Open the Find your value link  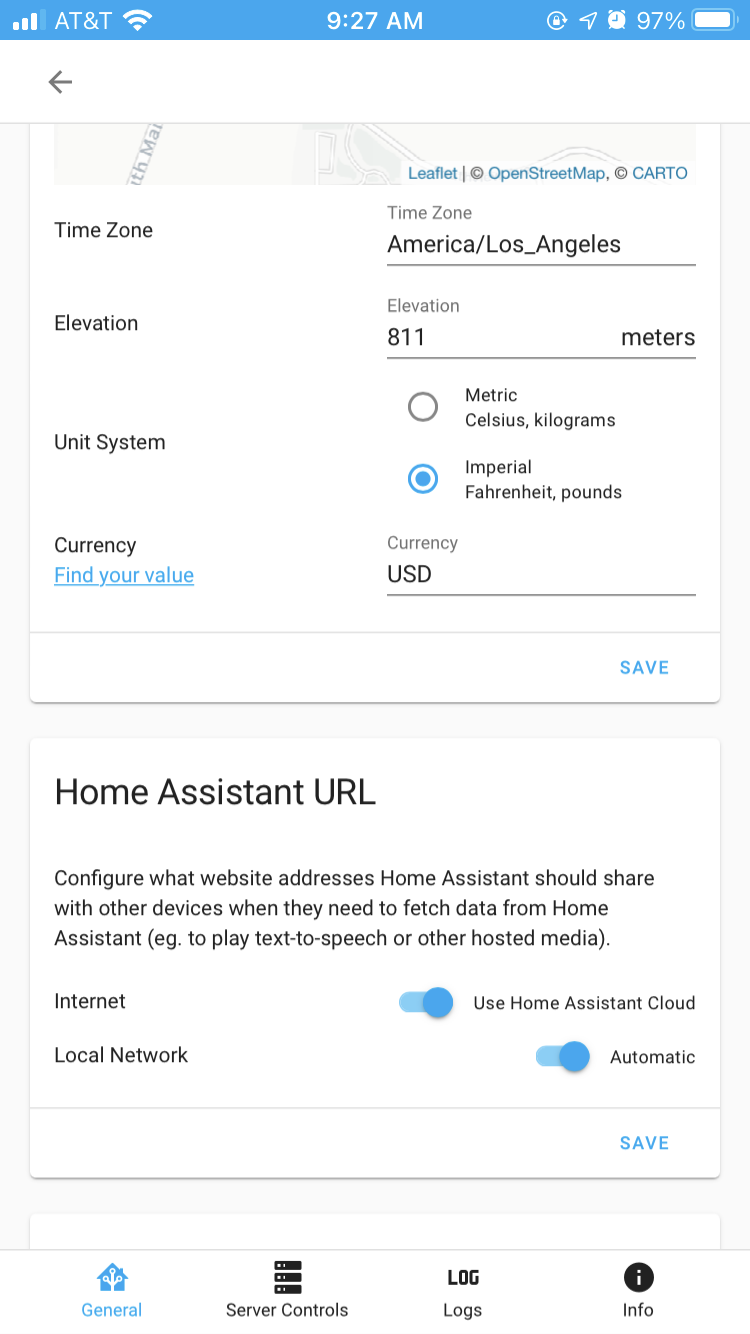124,575
